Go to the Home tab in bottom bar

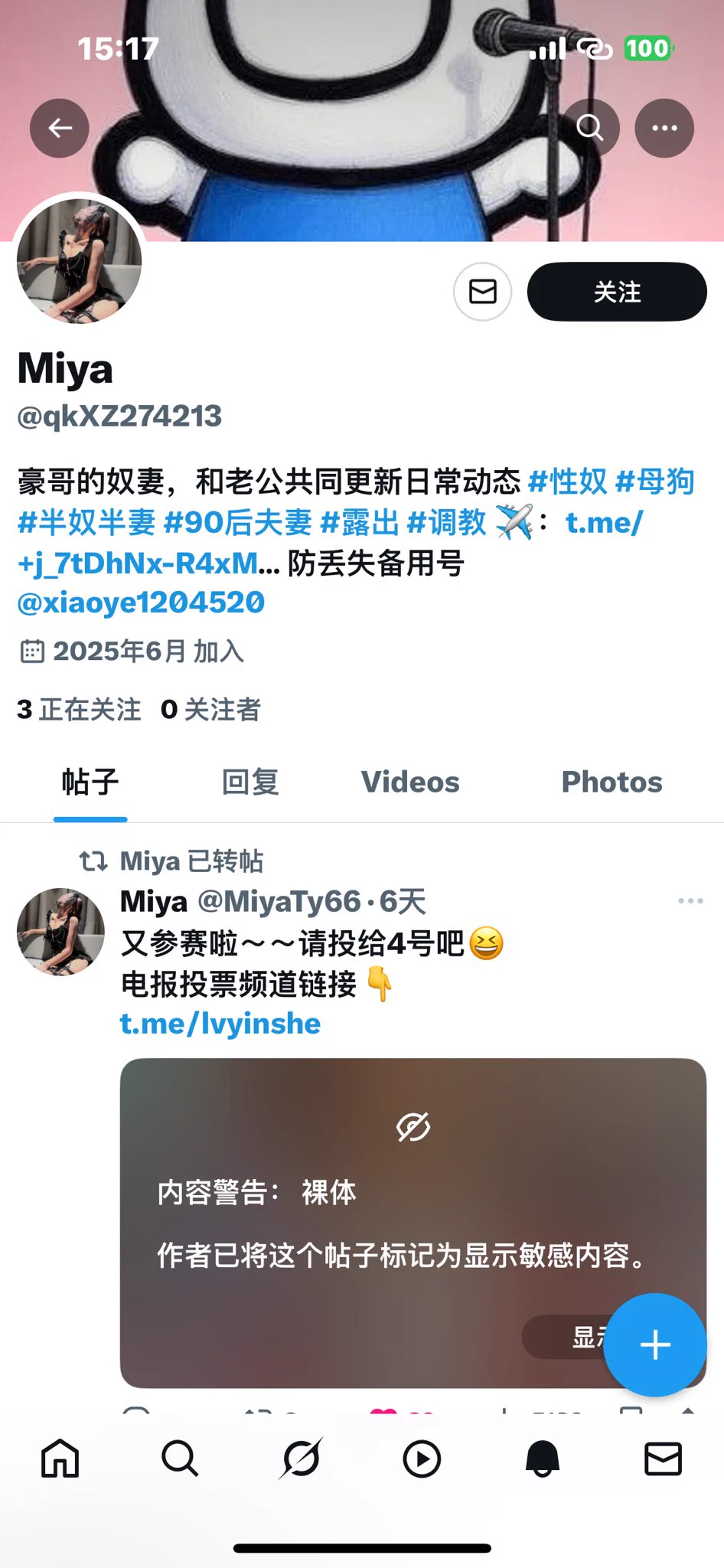[60, 1459]
